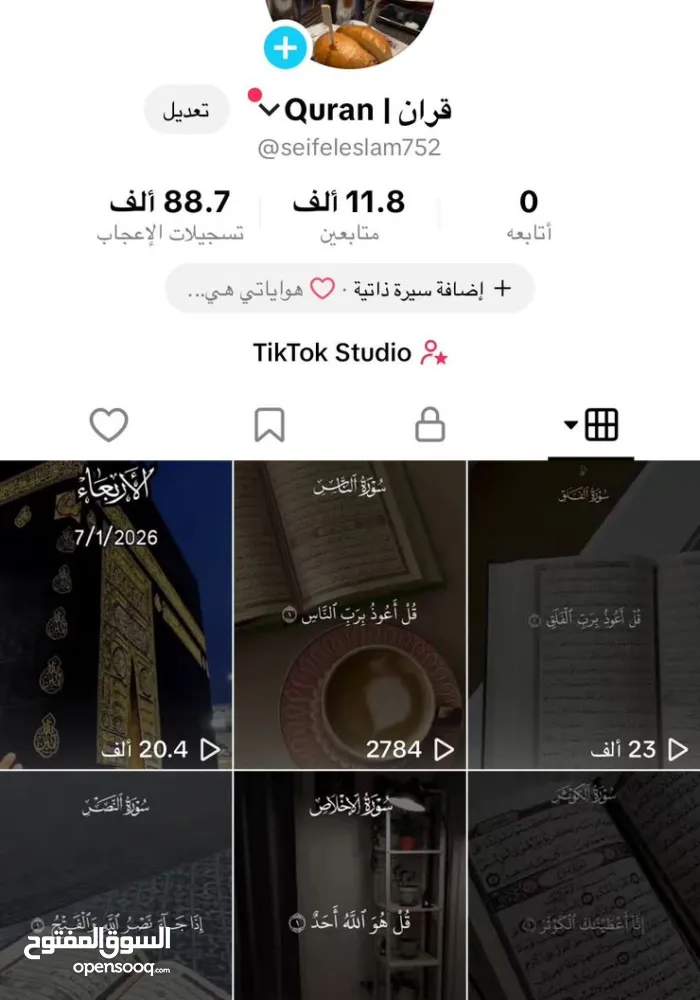This screenshot has width=700, height=1000.
Task: Tap the blue plus on profile photo
Action: click(x=285, y=47)
